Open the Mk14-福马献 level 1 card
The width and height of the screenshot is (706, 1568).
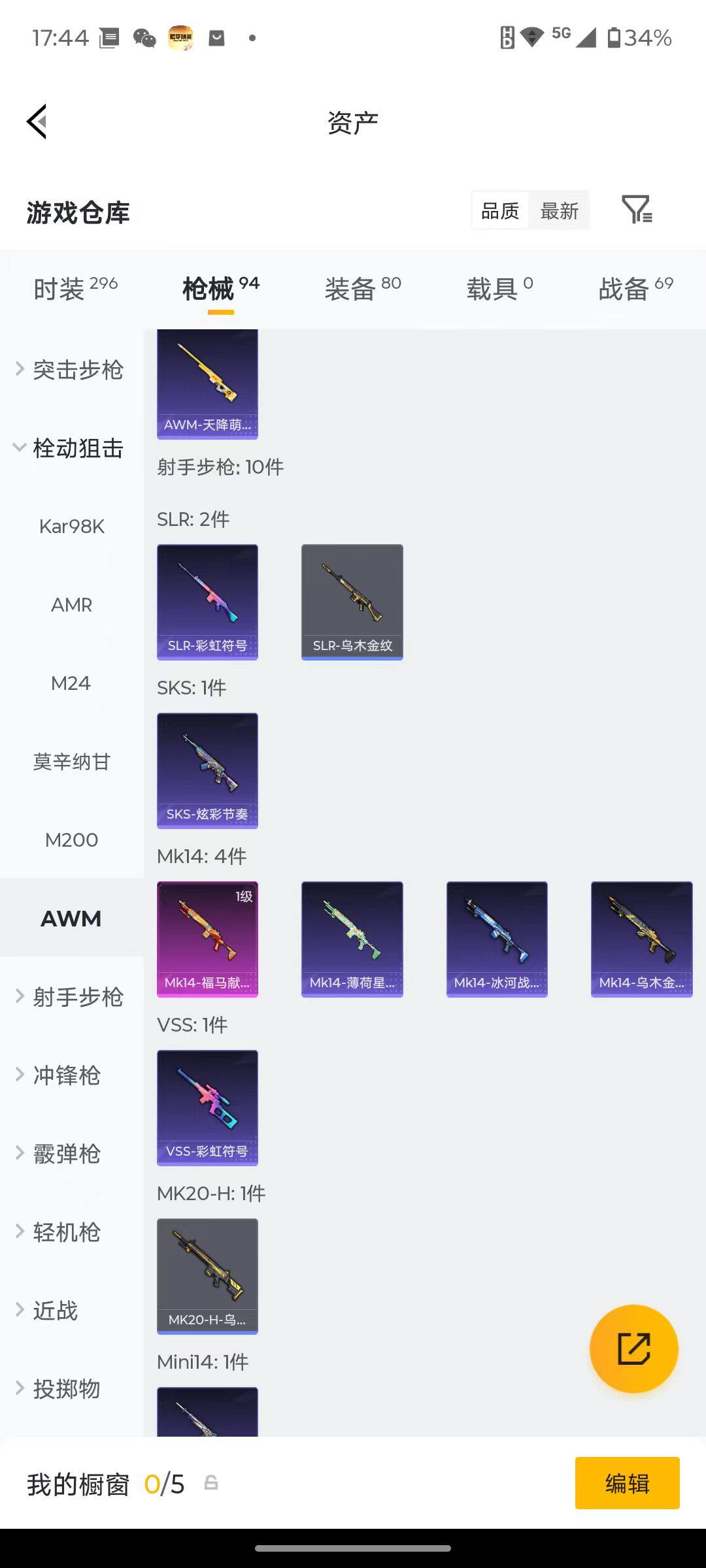pos(207,939)
